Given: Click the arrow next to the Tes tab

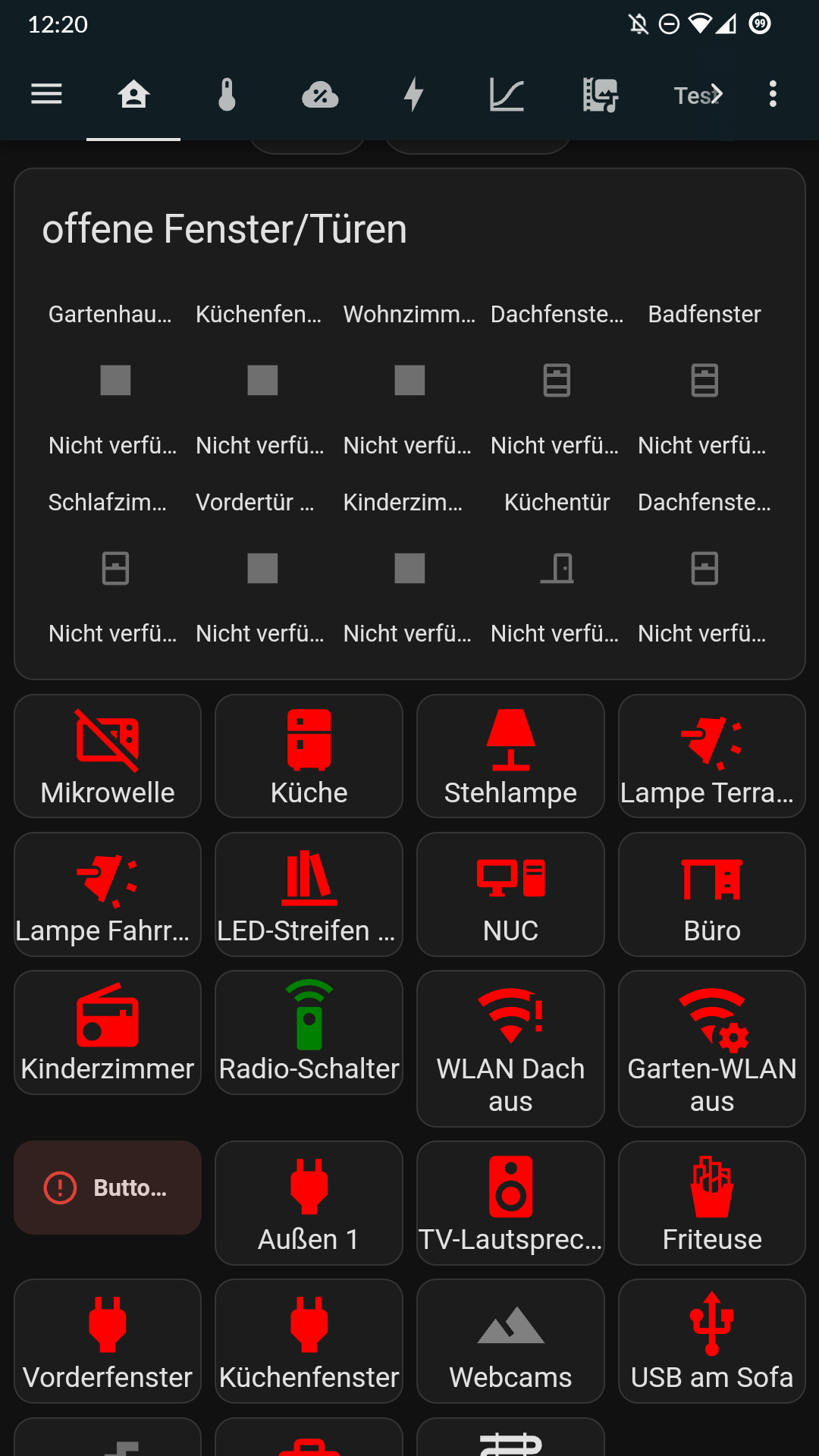Looking at the screenshot, I should coord(717,93).
